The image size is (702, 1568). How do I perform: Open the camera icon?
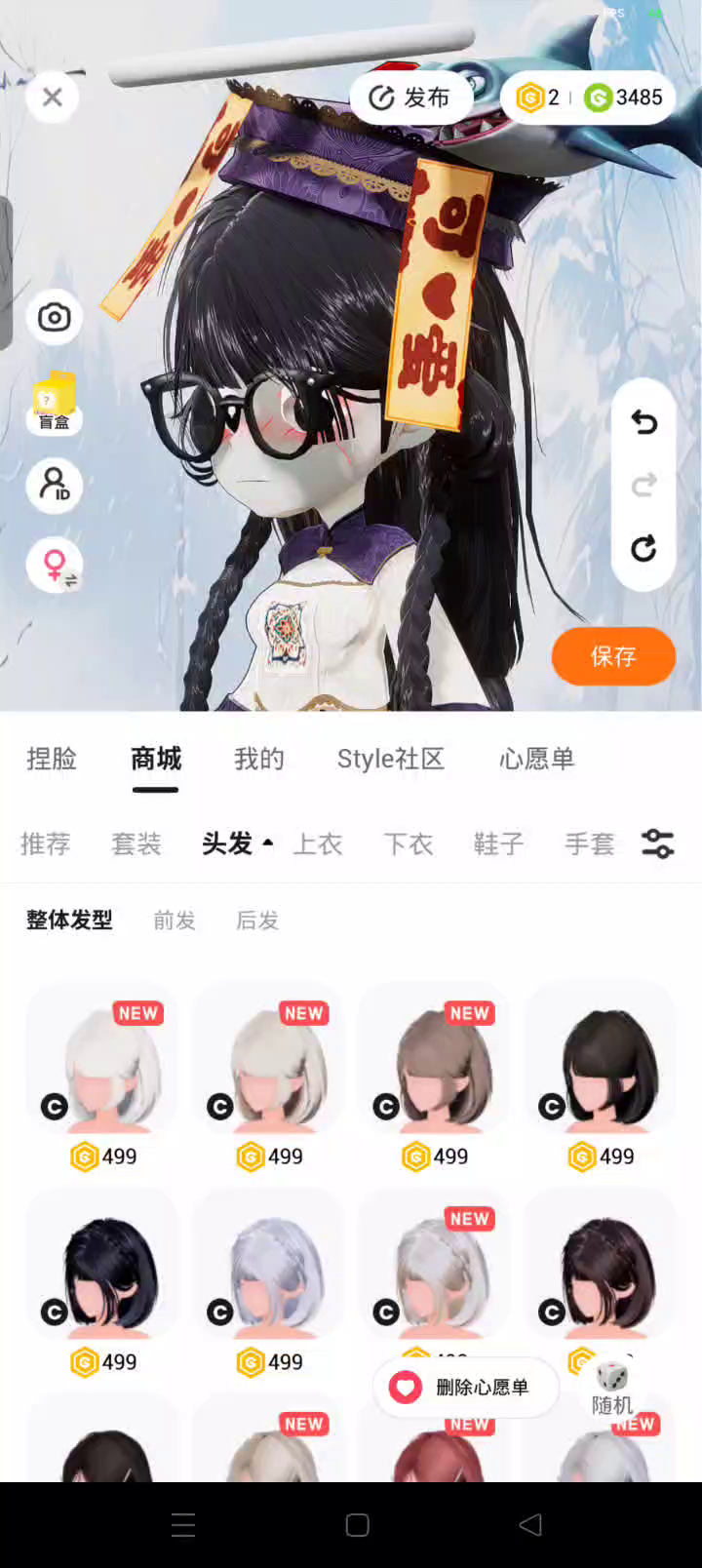pyautogui.click(x=54, y=317)
